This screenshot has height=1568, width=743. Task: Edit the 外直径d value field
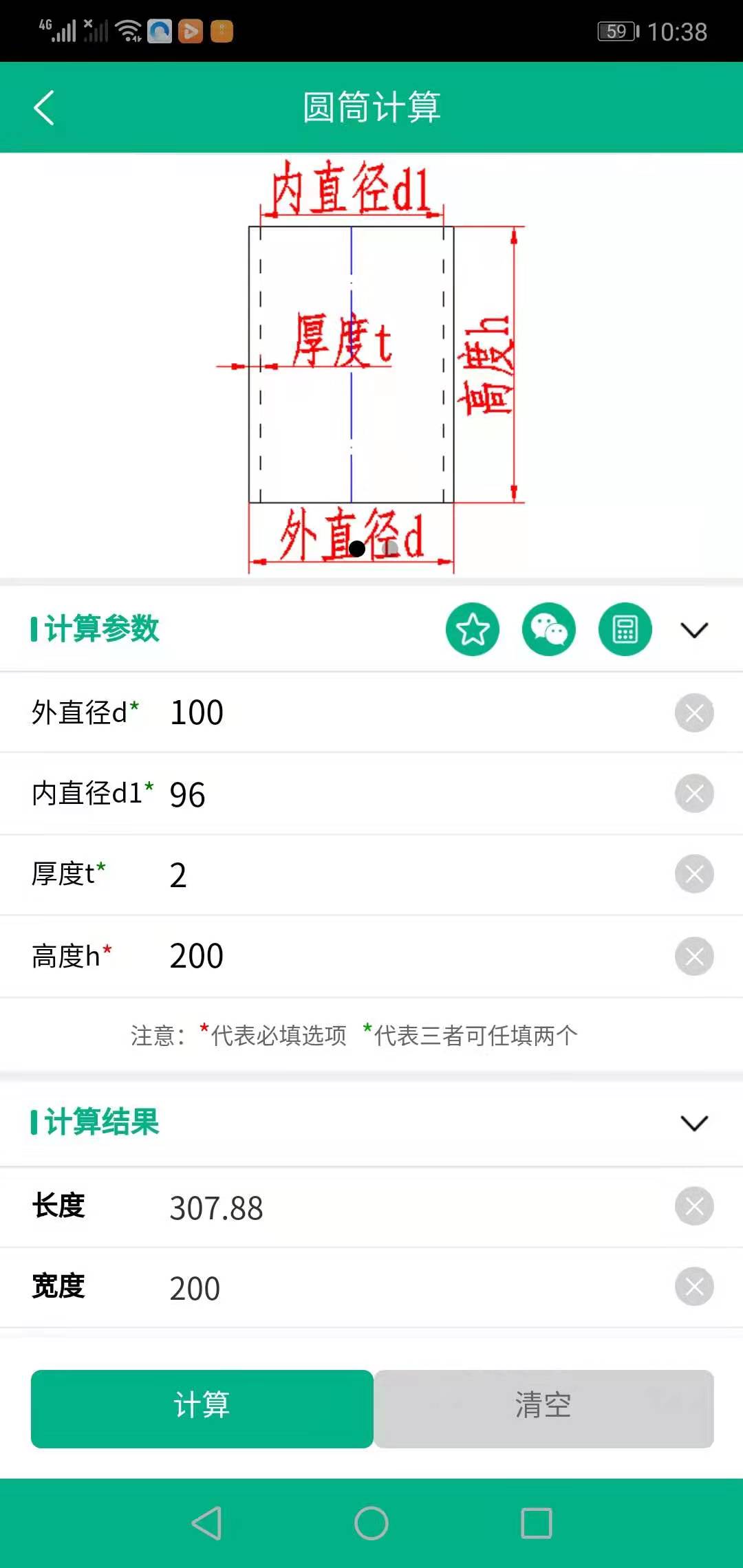(413, 712)
